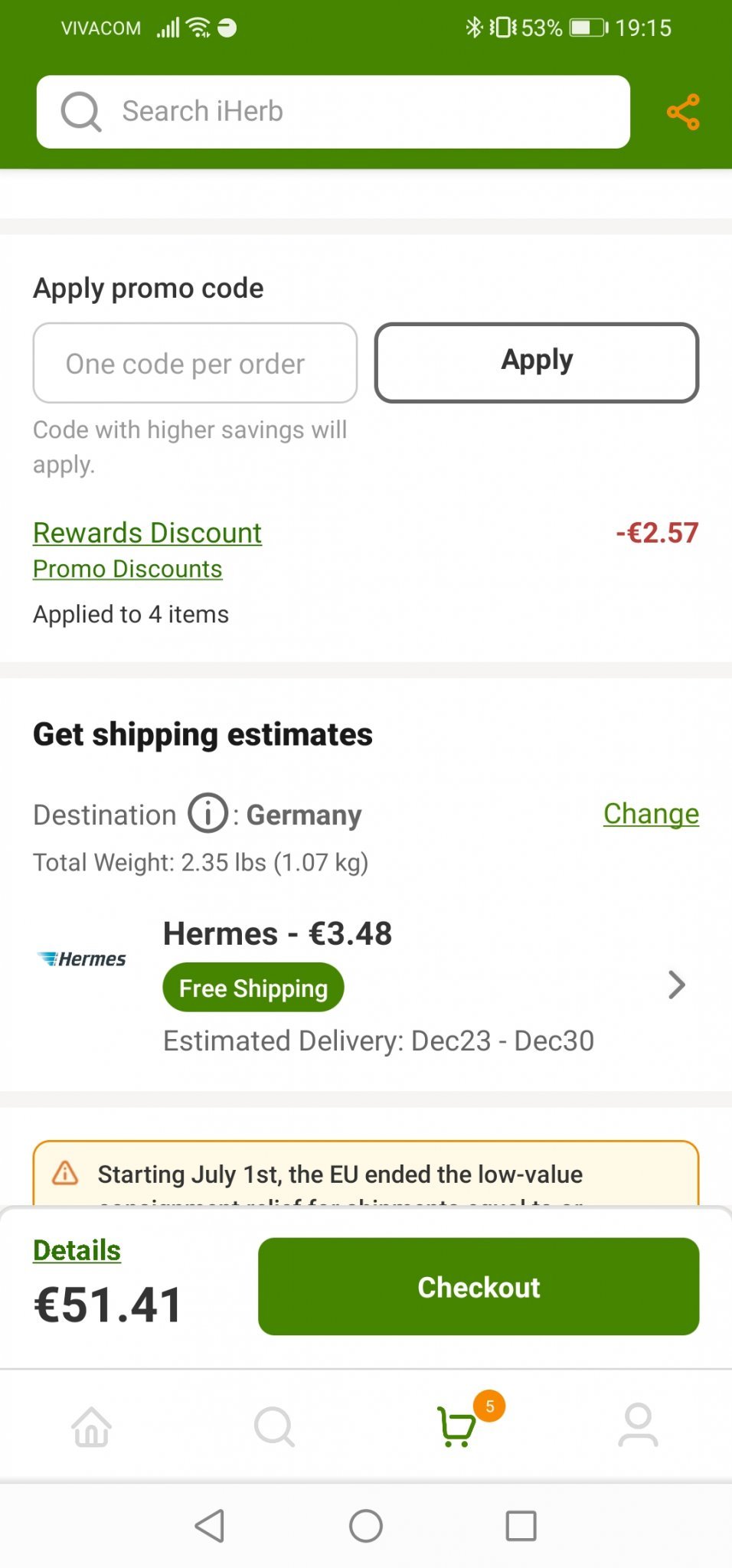Go to the Home tab
Screen dimensions: 732x1568
(x=92, y=1427)
